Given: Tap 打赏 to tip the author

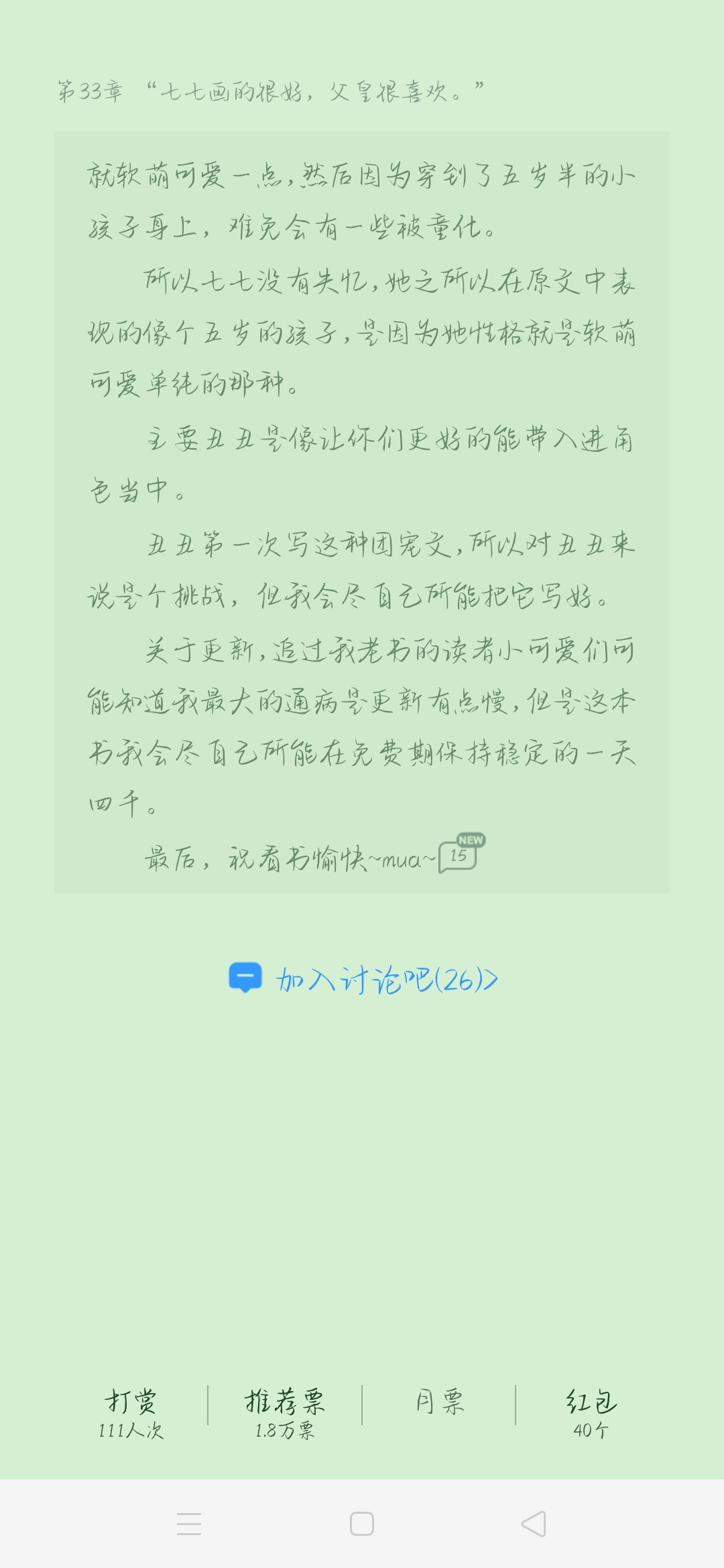Looking at the screenshot, I should (131, 1413).
